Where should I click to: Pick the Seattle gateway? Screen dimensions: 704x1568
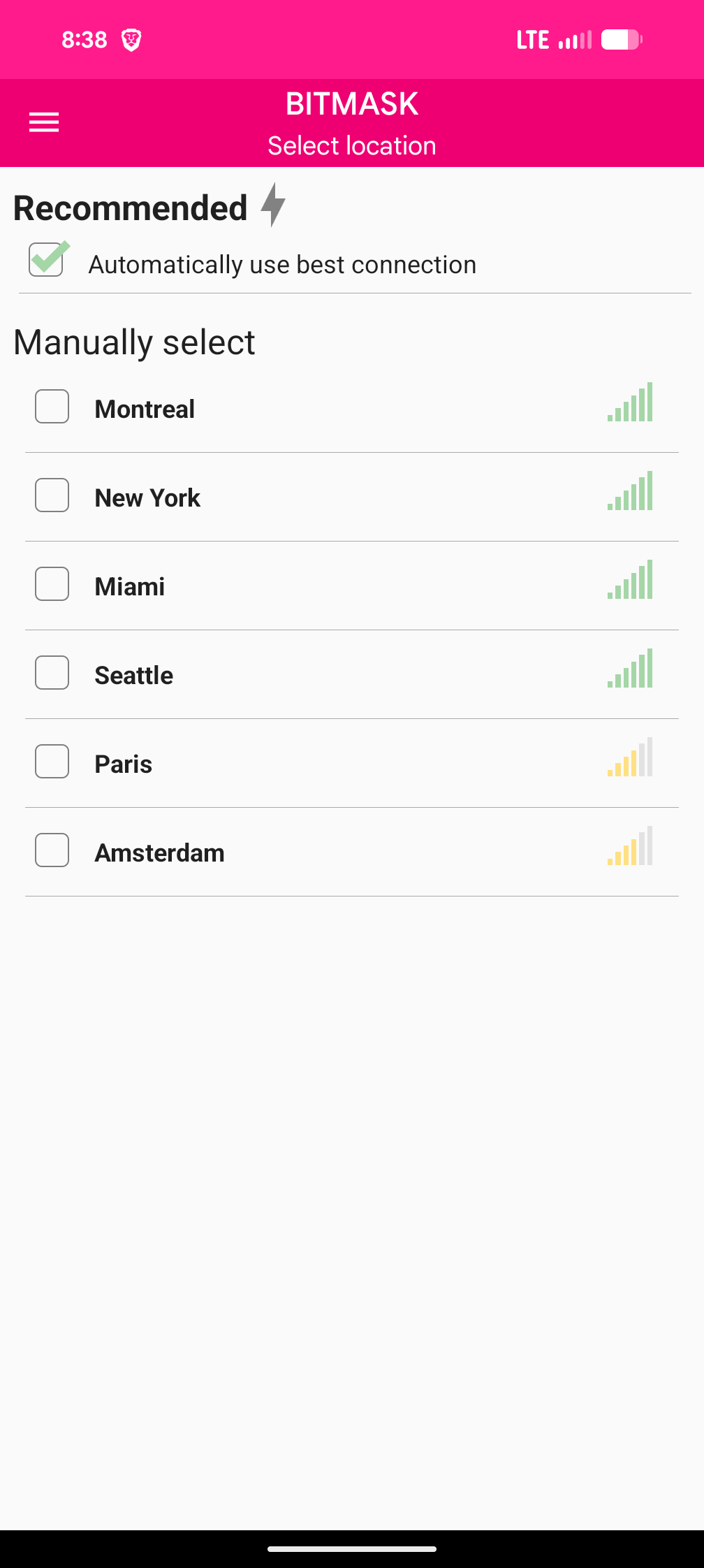tap(52, 673)
